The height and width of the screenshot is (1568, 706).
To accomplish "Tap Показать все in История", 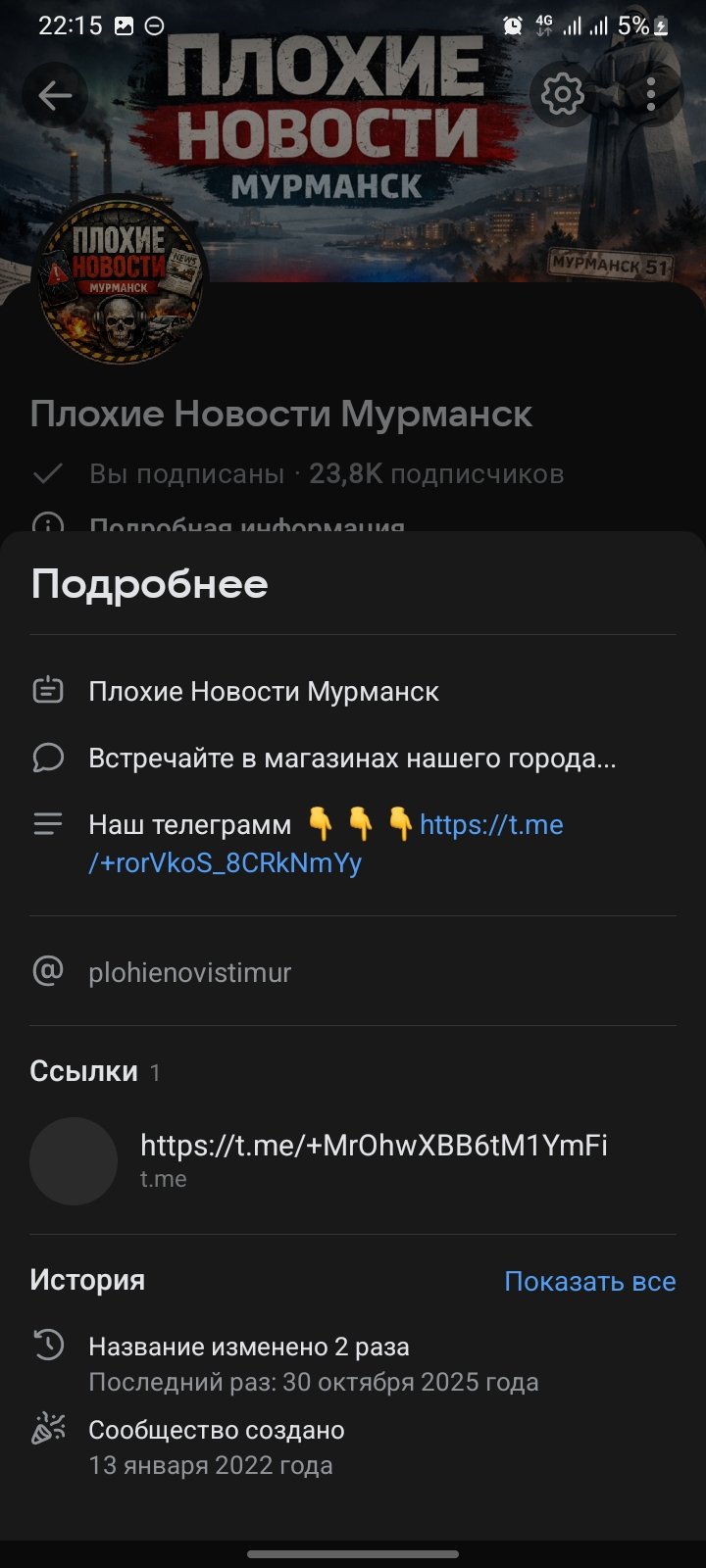I will click(x=589, y=1281).
